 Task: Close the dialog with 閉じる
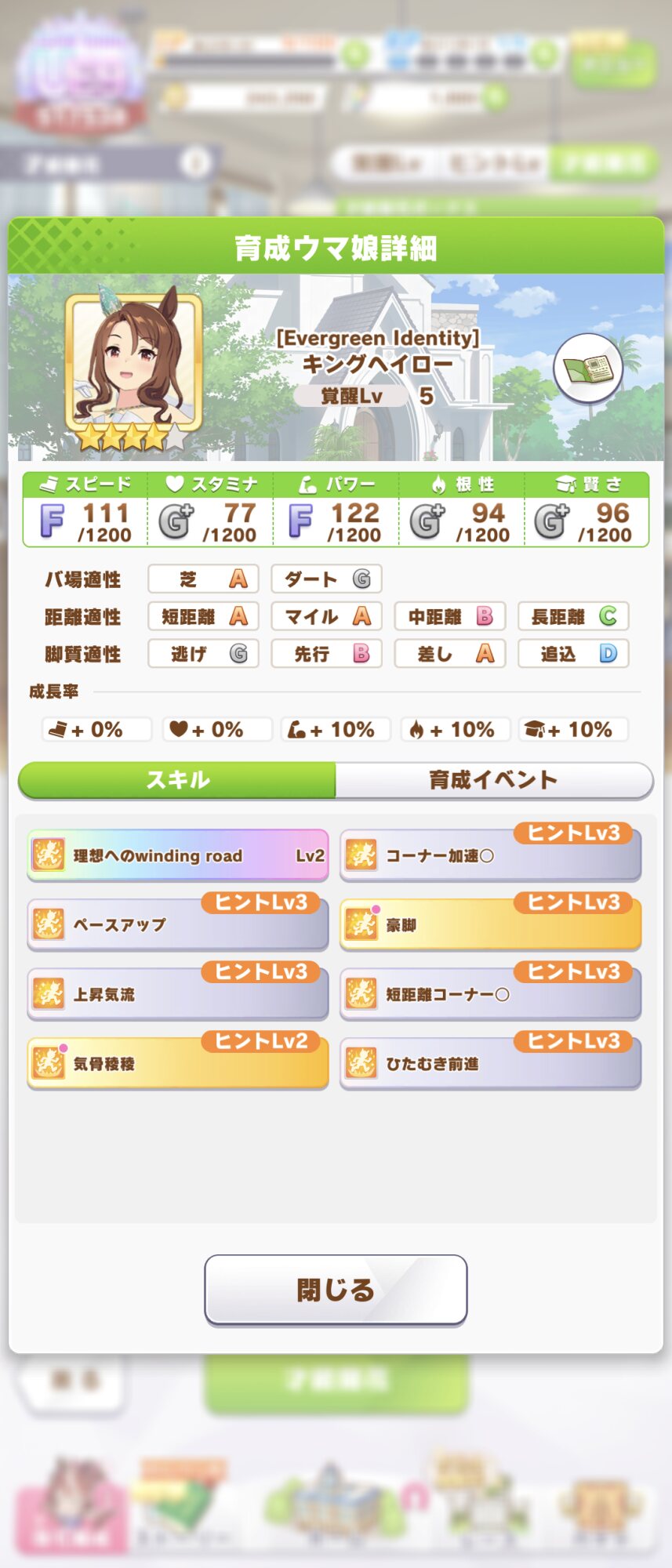[336, 1289]
